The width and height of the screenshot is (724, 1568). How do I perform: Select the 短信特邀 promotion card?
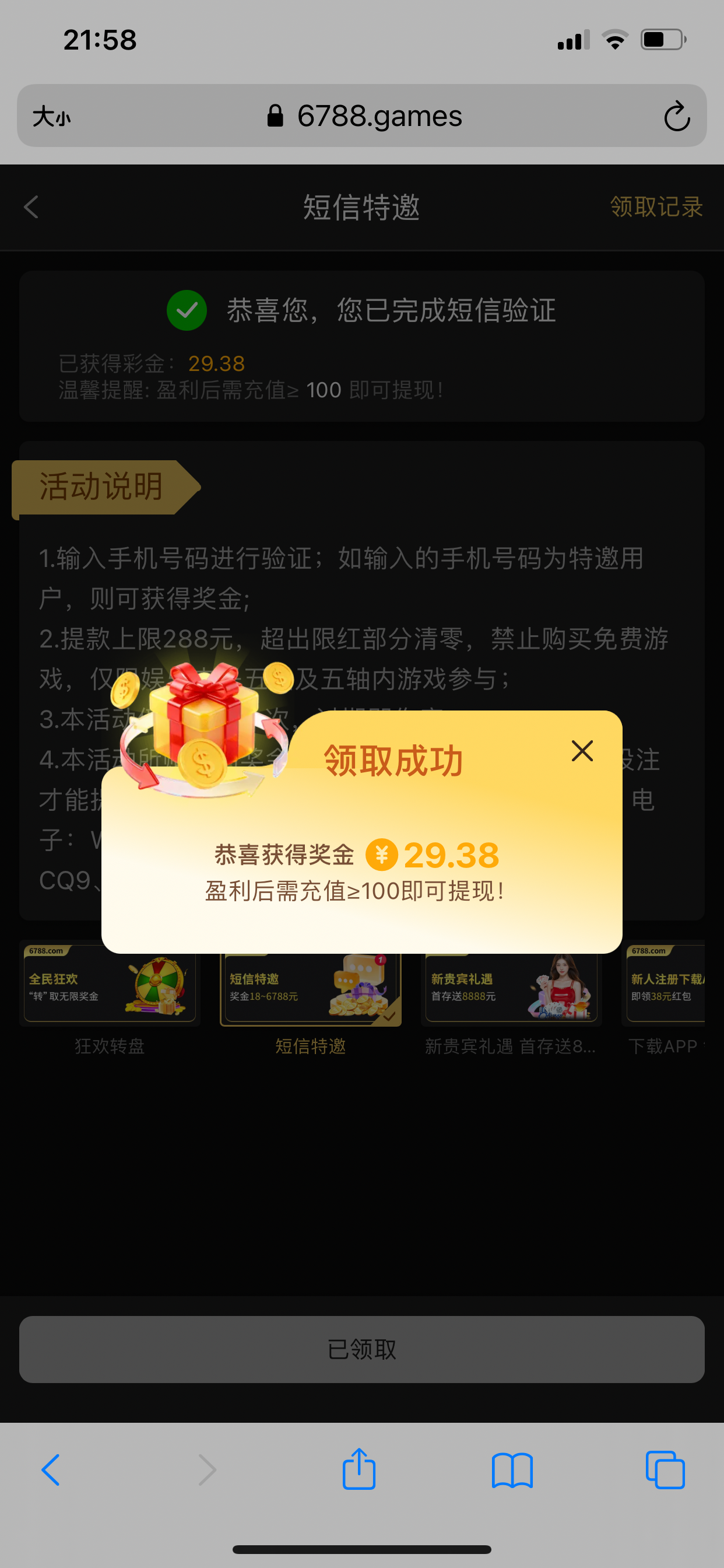tap(310, 989)
